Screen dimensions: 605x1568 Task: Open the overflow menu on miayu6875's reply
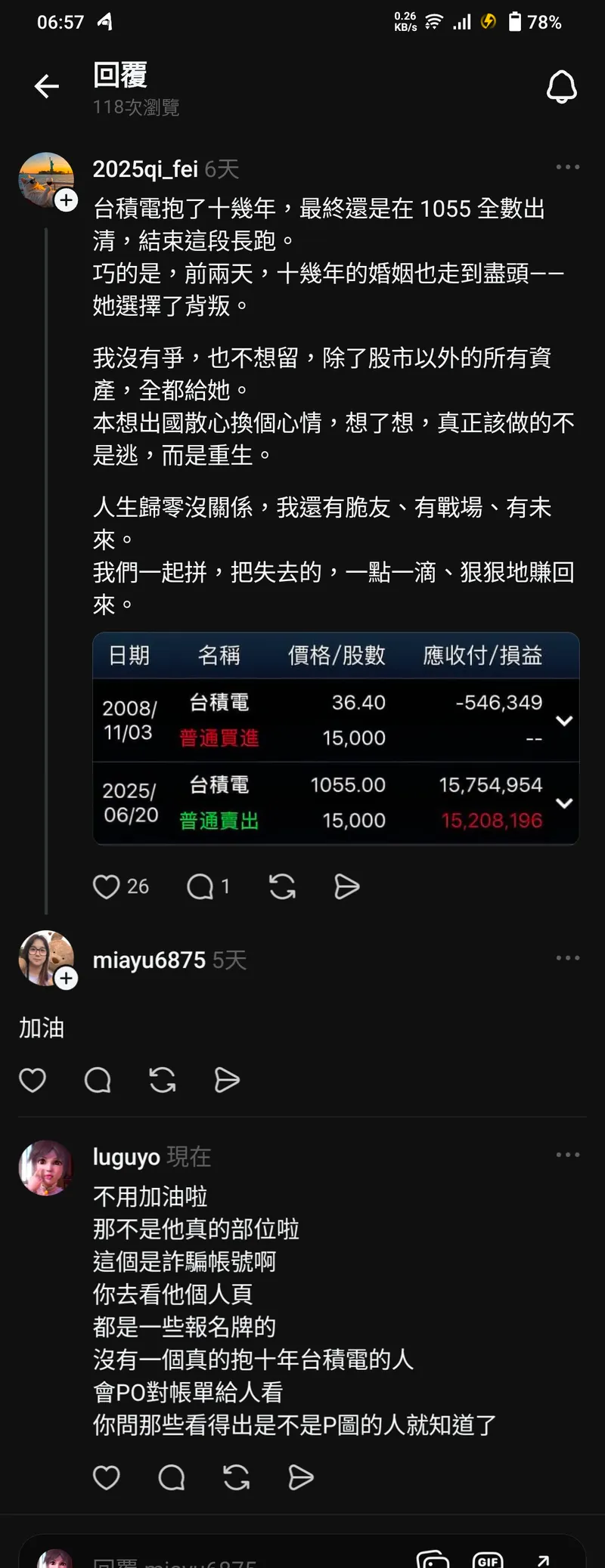click(567, 958)
